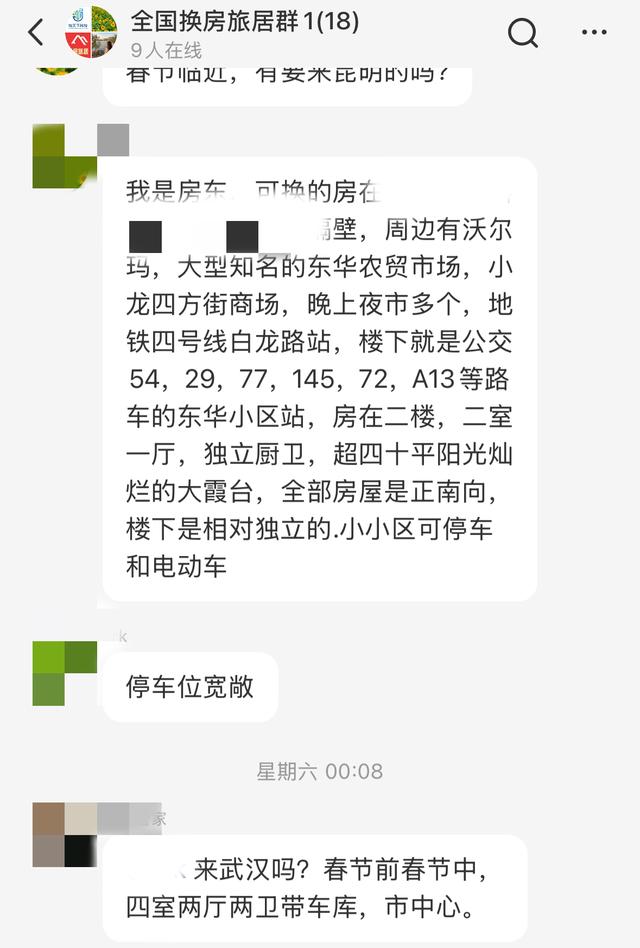
Task: Open avatar of the landlord message sender
Action: coord(64,156)
